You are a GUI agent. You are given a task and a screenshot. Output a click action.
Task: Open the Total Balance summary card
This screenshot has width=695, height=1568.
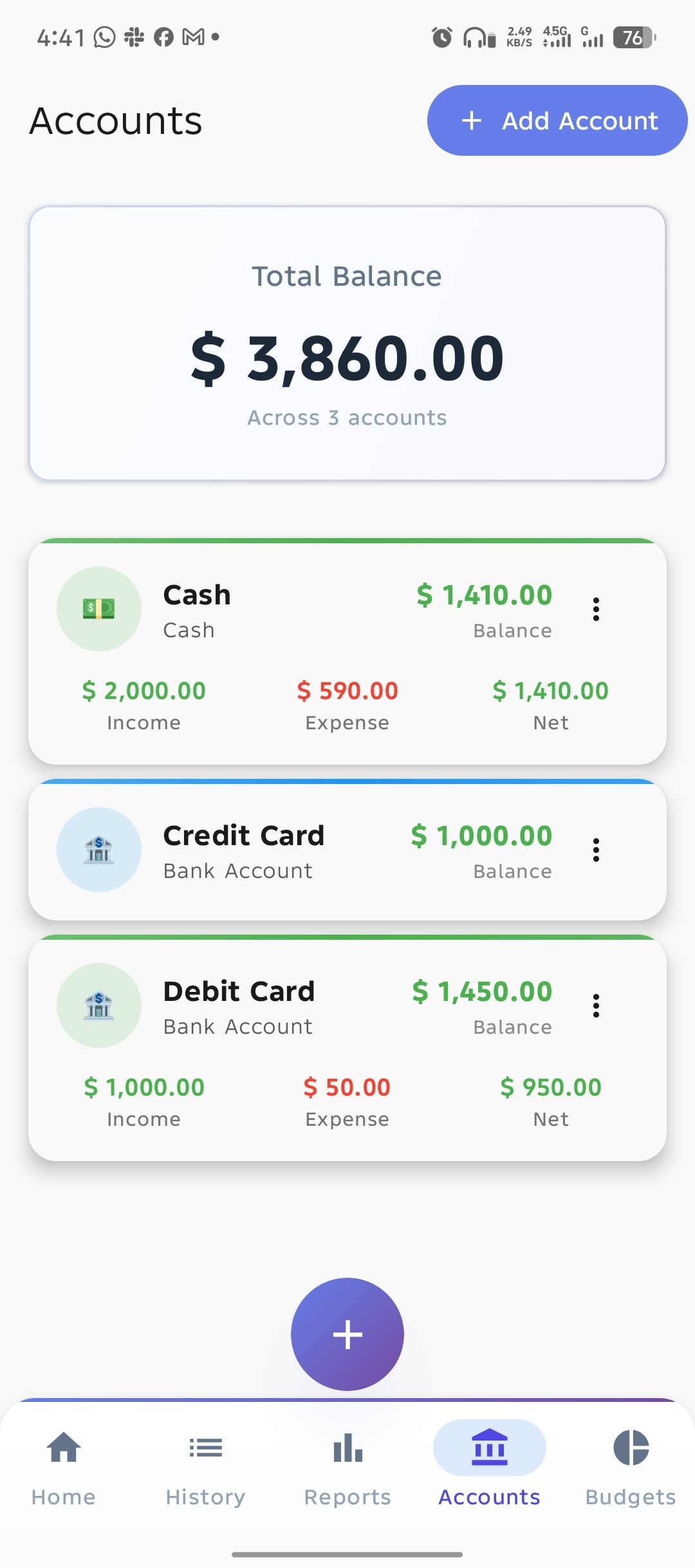(347, 341)
